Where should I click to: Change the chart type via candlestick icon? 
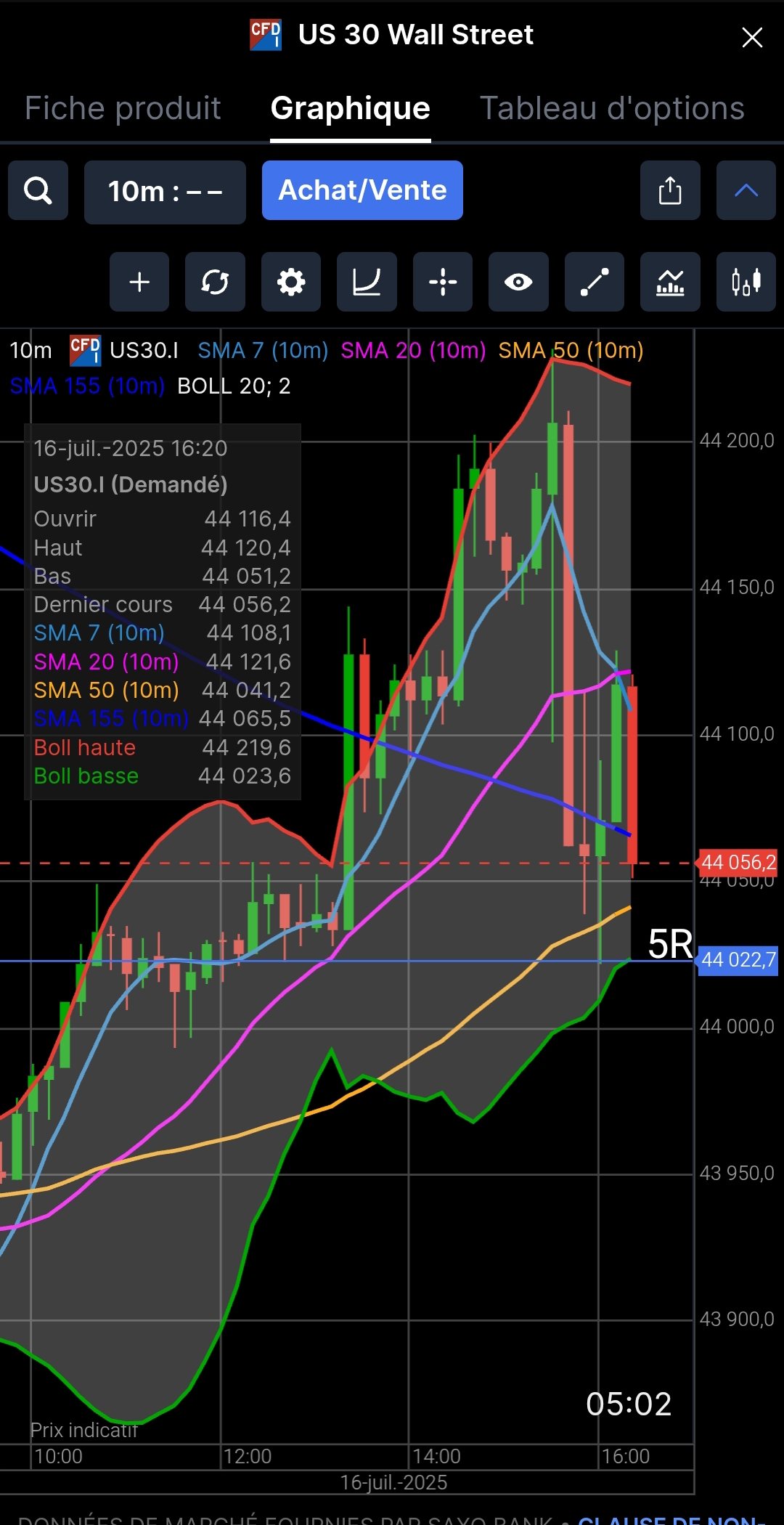[x=746, y=282]
